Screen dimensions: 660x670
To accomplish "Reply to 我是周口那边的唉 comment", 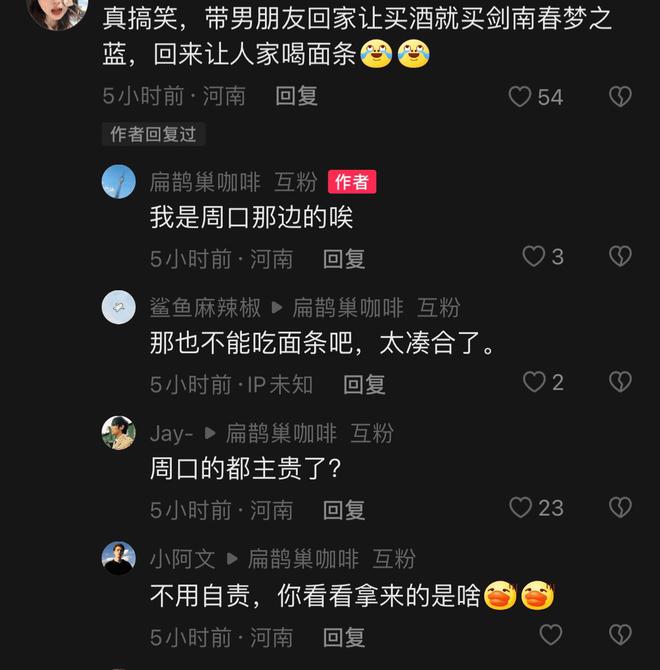I will click(344, 259).
